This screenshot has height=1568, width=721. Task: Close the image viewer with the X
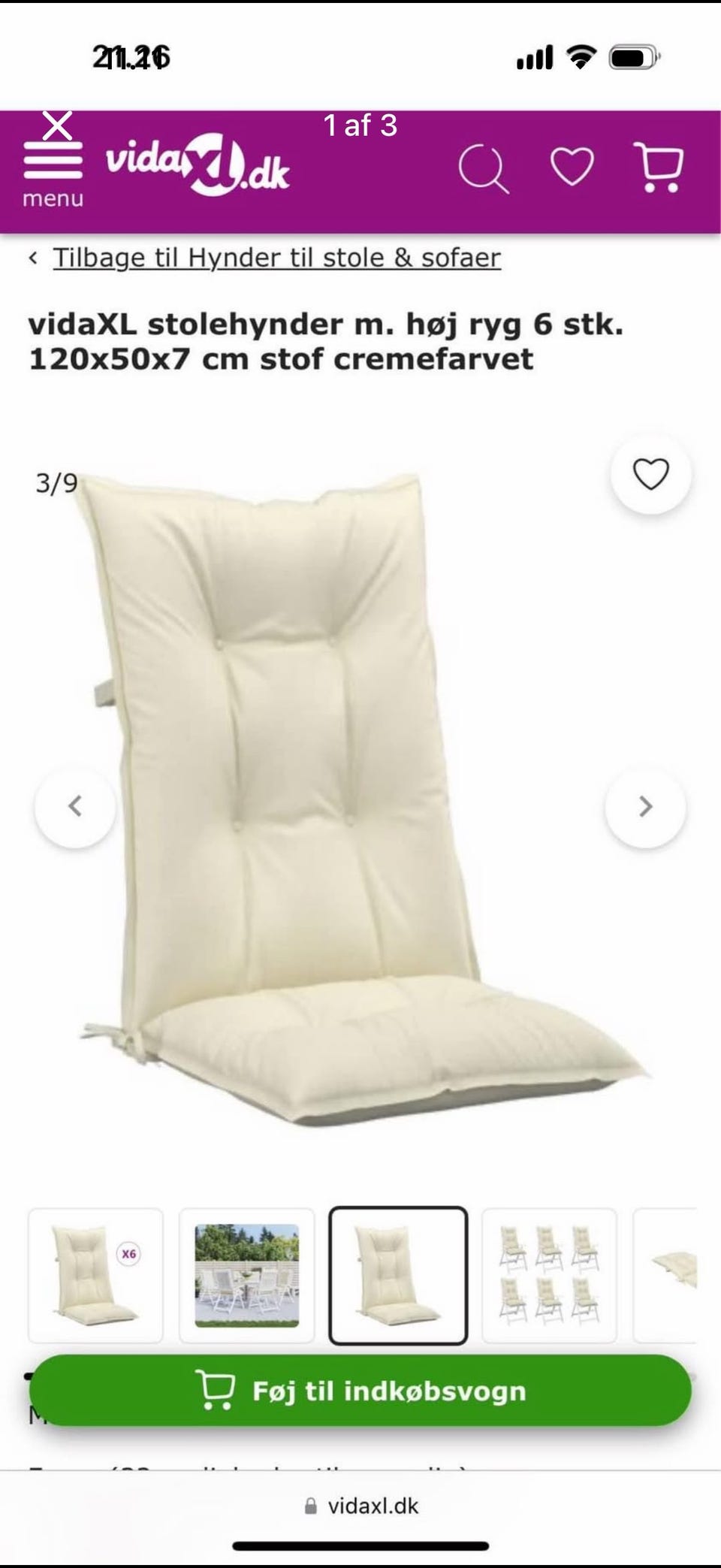57,125
